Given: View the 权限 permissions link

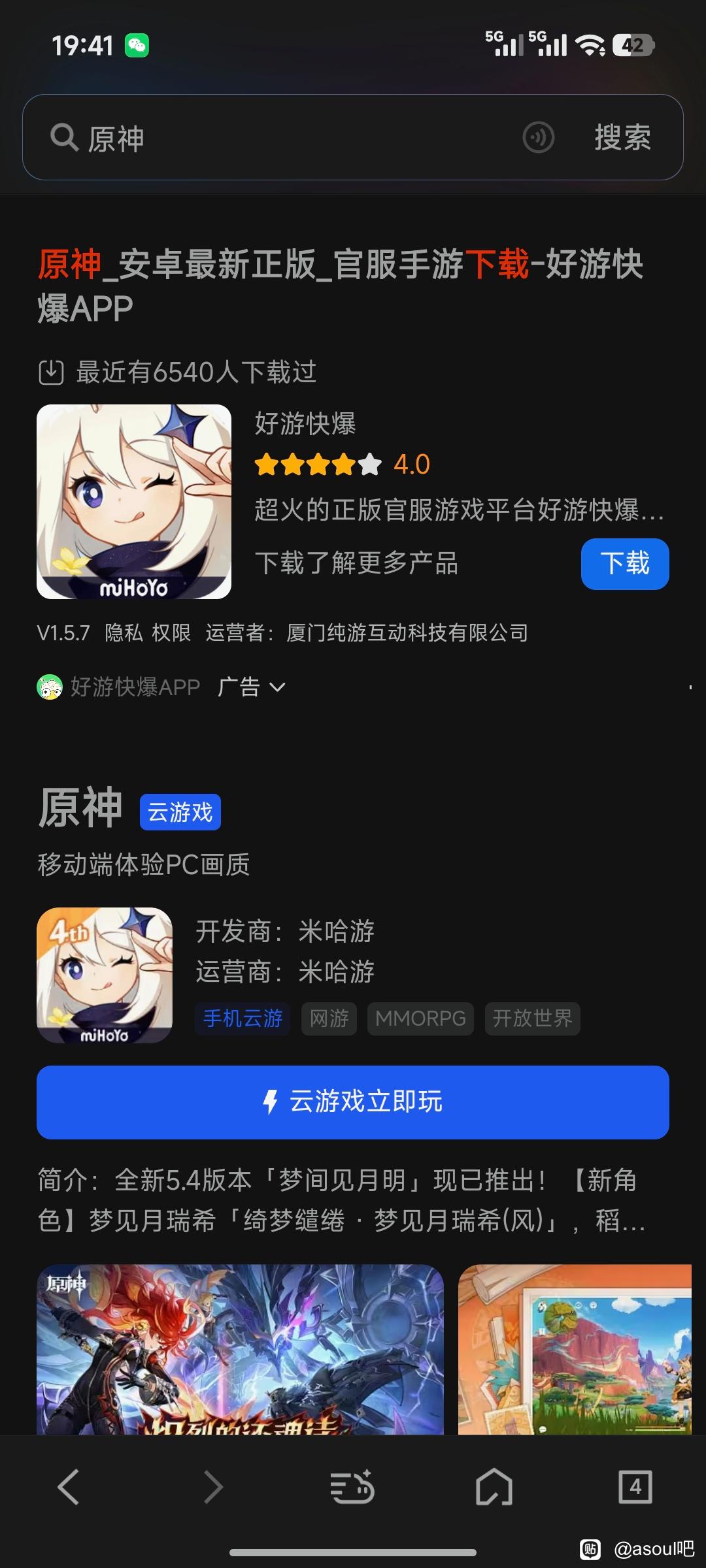Looking at the screenshot, I should click(171, 632).
